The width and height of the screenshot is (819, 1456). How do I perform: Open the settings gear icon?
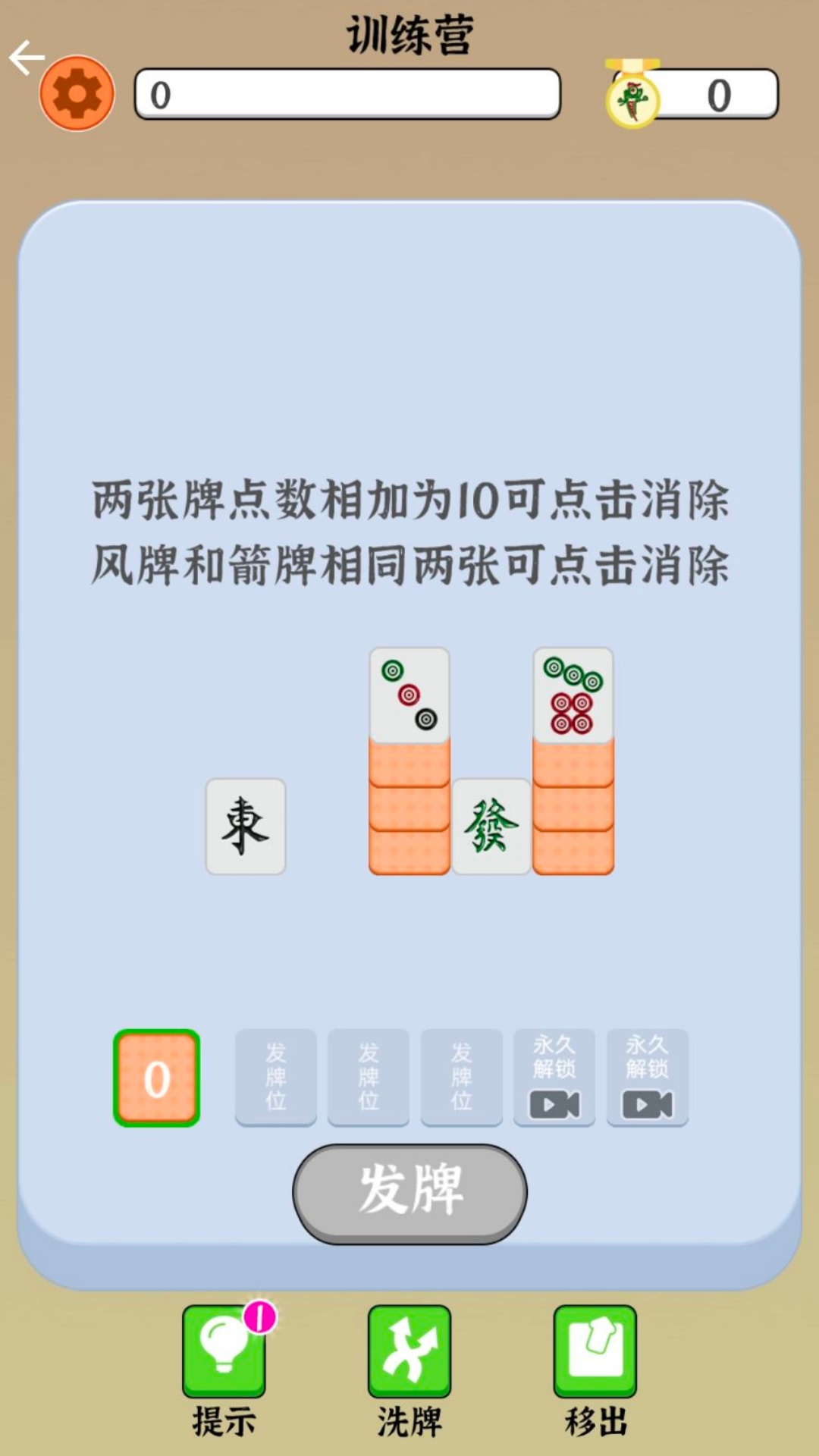(x=76, y=95)
